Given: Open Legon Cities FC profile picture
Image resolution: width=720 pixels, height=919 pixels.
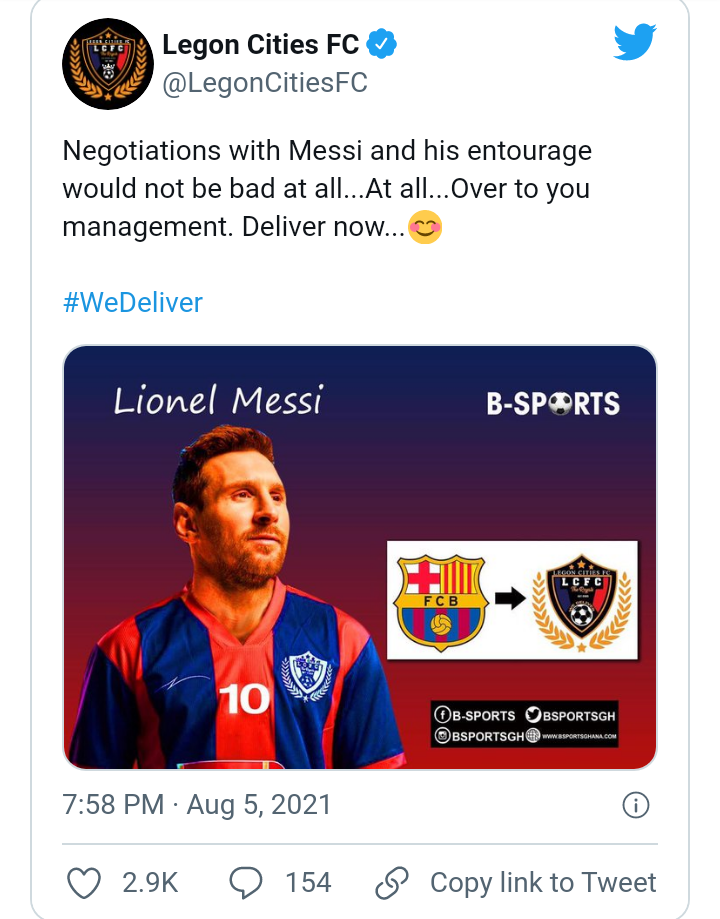Looking at the screenshot, I should point(106,63).
